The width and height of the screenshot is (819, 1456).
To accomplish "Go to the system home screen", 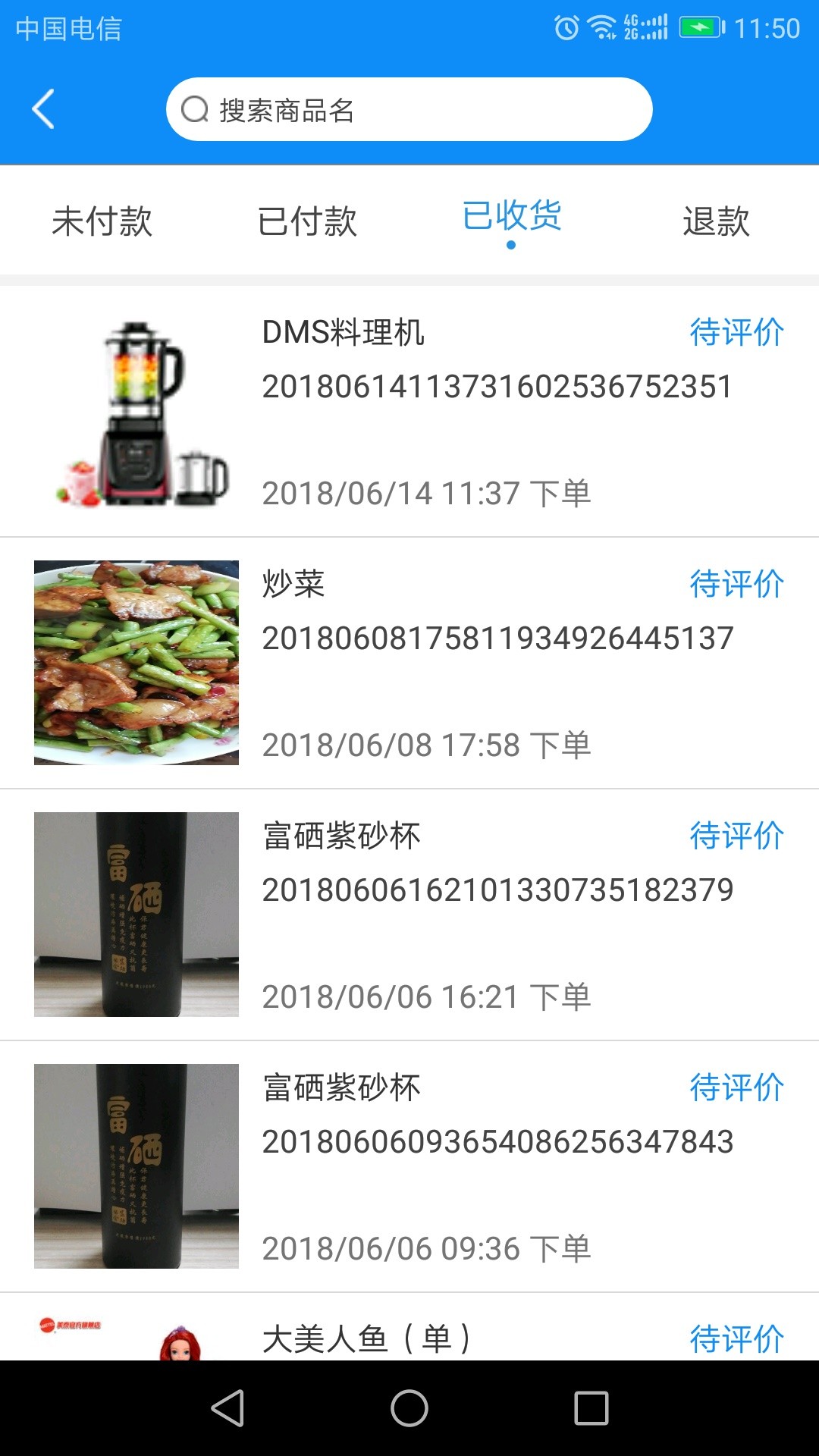I will 409,1408.
